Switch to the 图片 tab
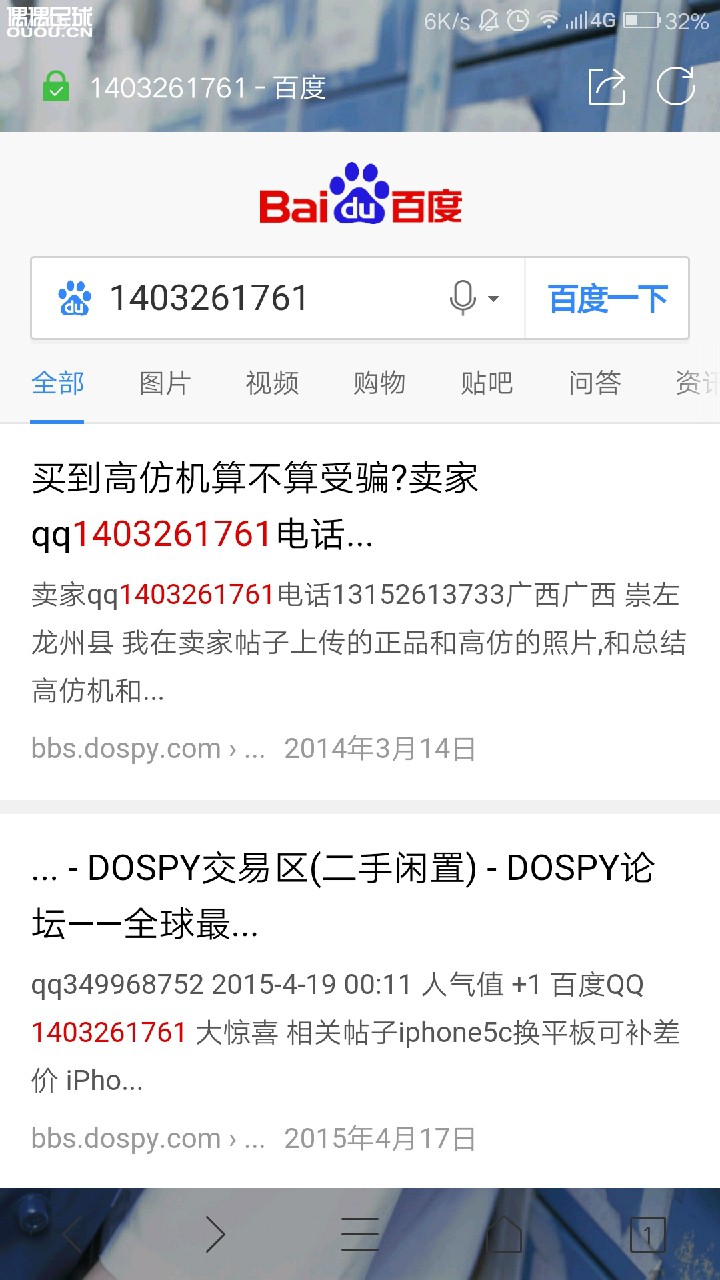The width and height of the screenshot is (720, 1280). click(164, 383)
